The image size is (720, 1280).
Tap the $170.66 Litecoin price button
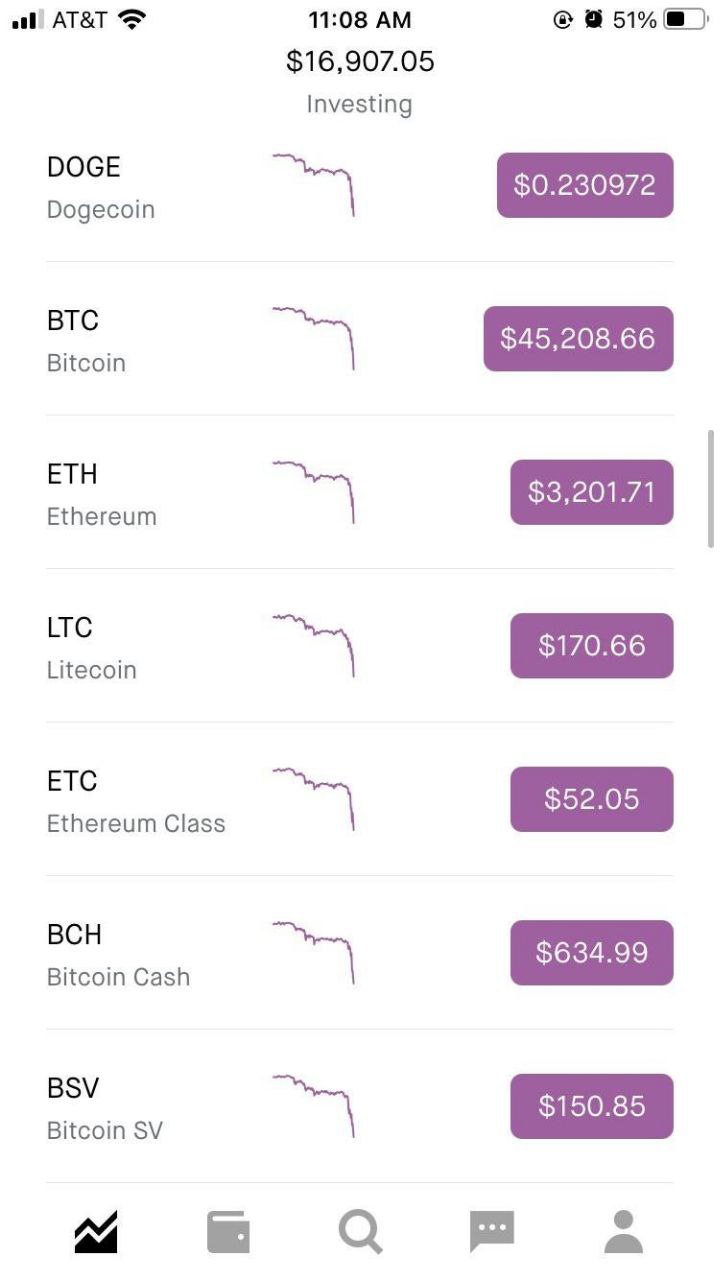[x=592, y=646]
